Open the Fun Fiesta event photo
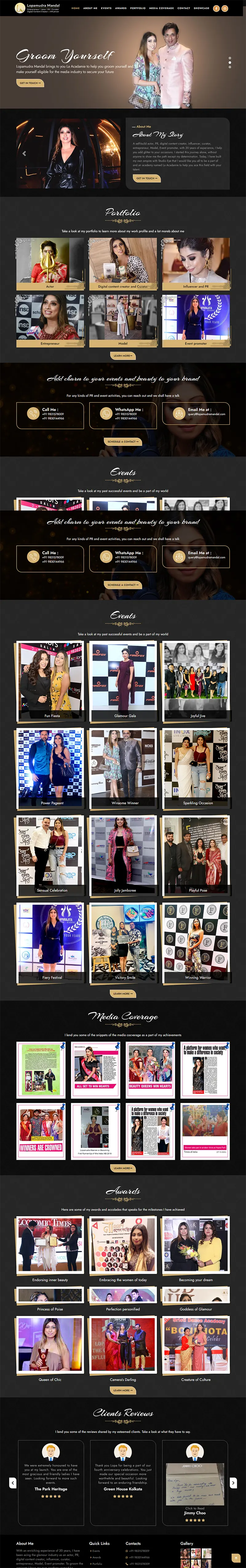The image size is (246, 1568). point(51,679)
